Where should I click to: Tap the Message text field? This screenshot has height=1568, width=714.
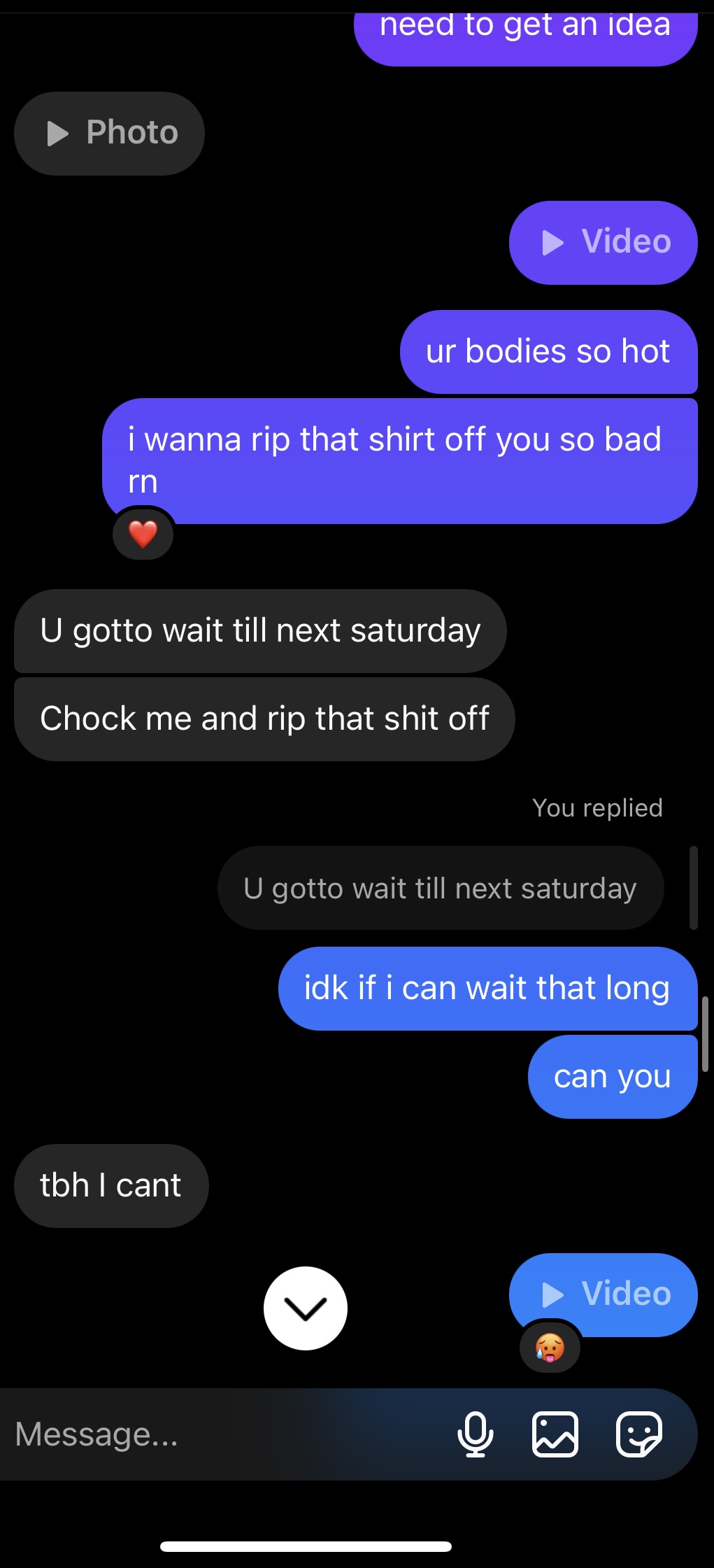[x=224, y=1434]
